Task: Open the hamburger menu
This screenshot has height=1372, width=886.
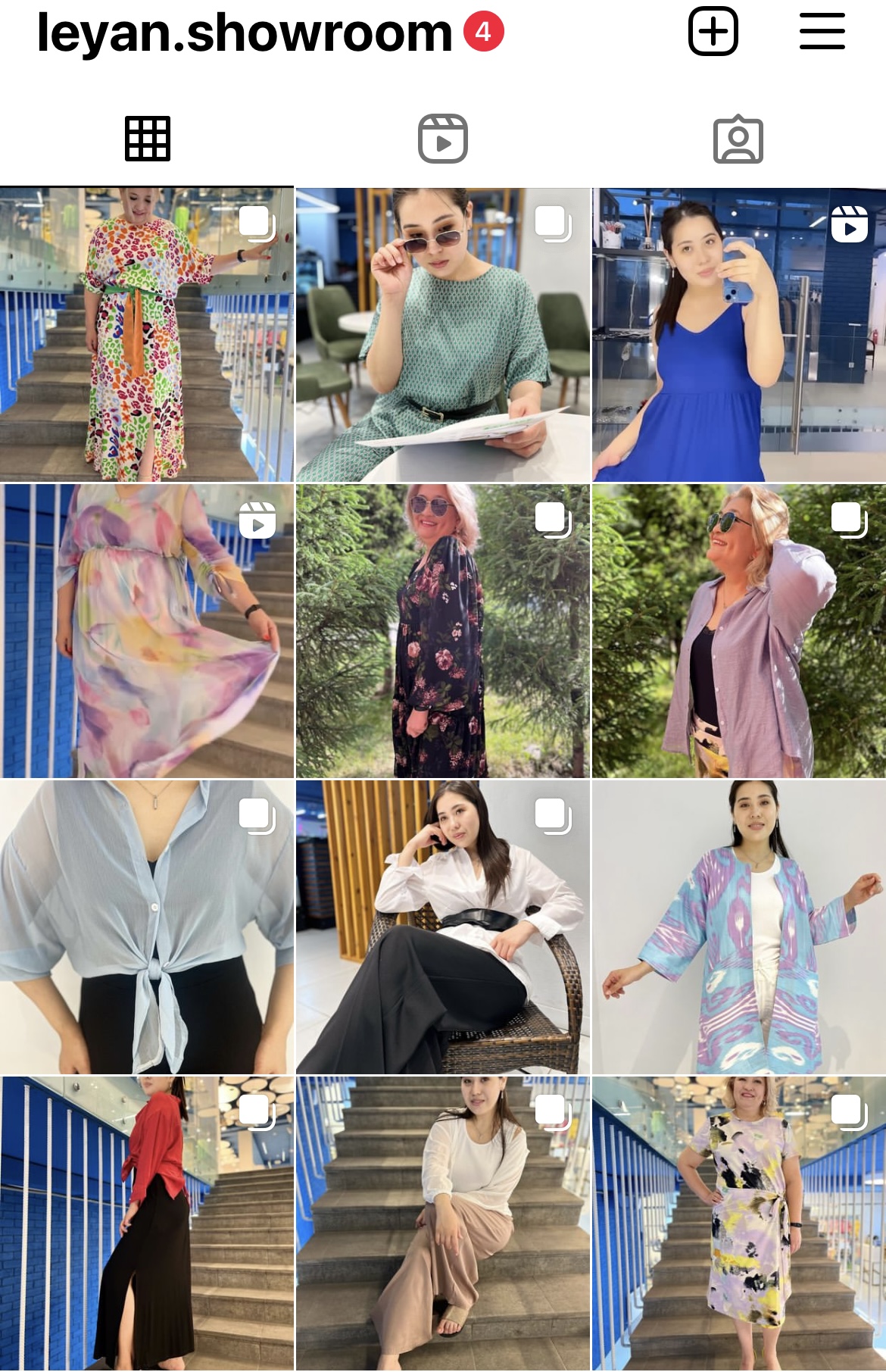Action: click(822, 32)
